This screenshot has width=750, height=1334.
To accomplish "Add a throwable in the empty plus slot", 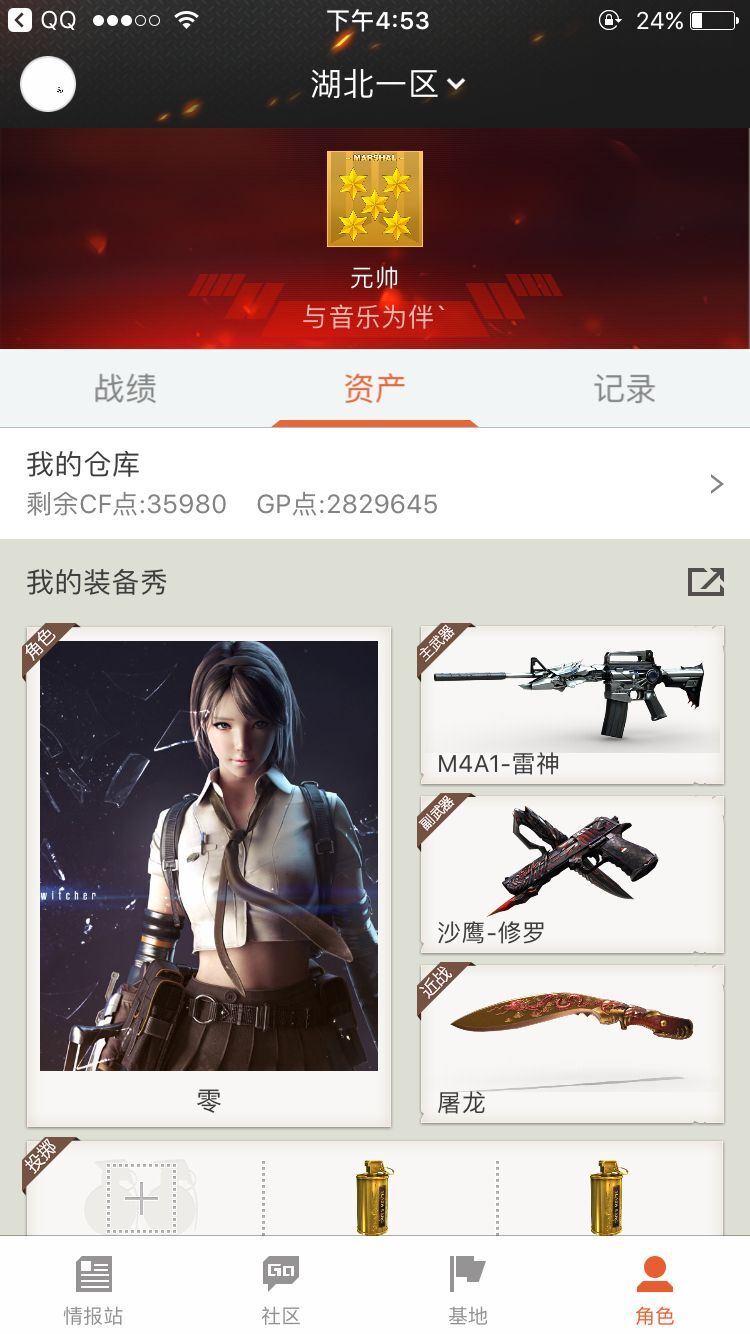I will coord(141,1198).
